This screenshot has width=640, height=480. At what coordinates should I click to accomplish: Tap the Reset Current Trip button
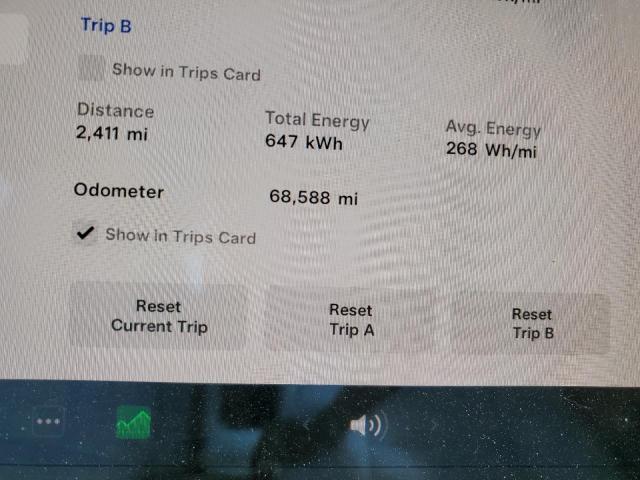tap(159, 316)
